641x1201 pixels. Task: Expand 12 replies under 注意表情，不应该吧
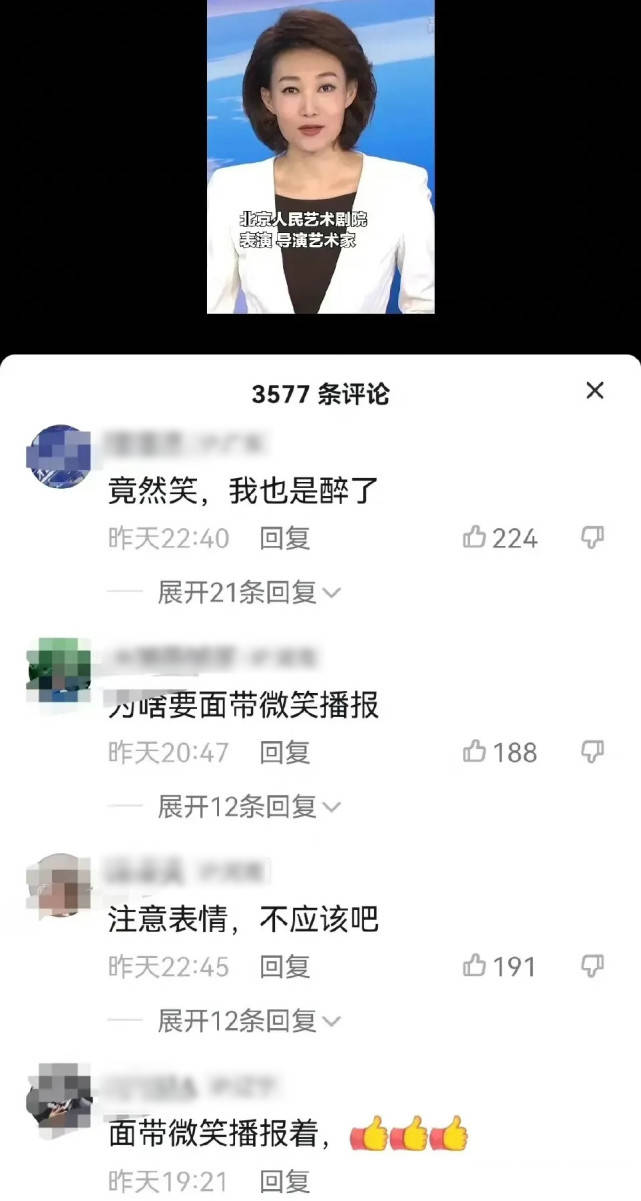[249, 1021]
